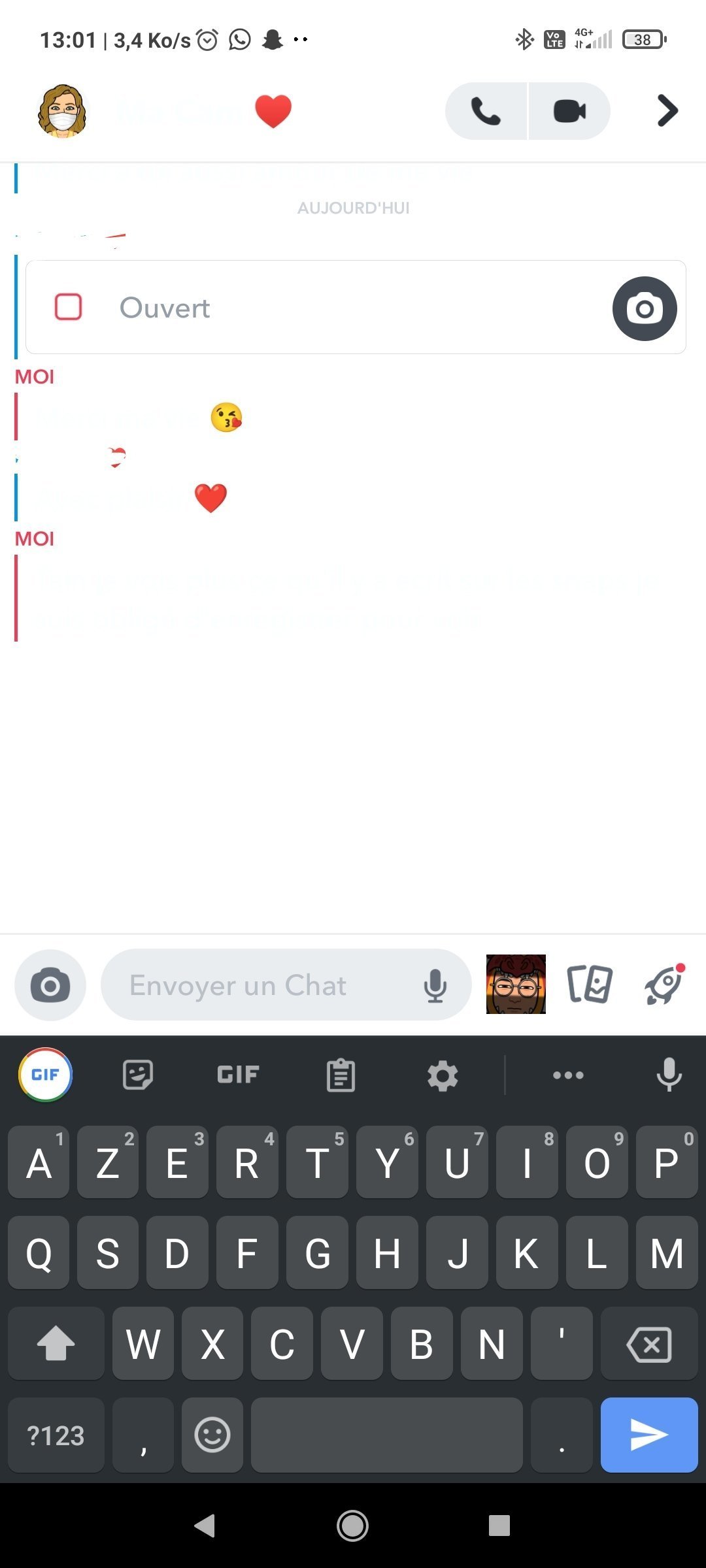Open the keyboard sticker panel
The width and height of the screenshot is (706, 1568).
coord(138,1075)
